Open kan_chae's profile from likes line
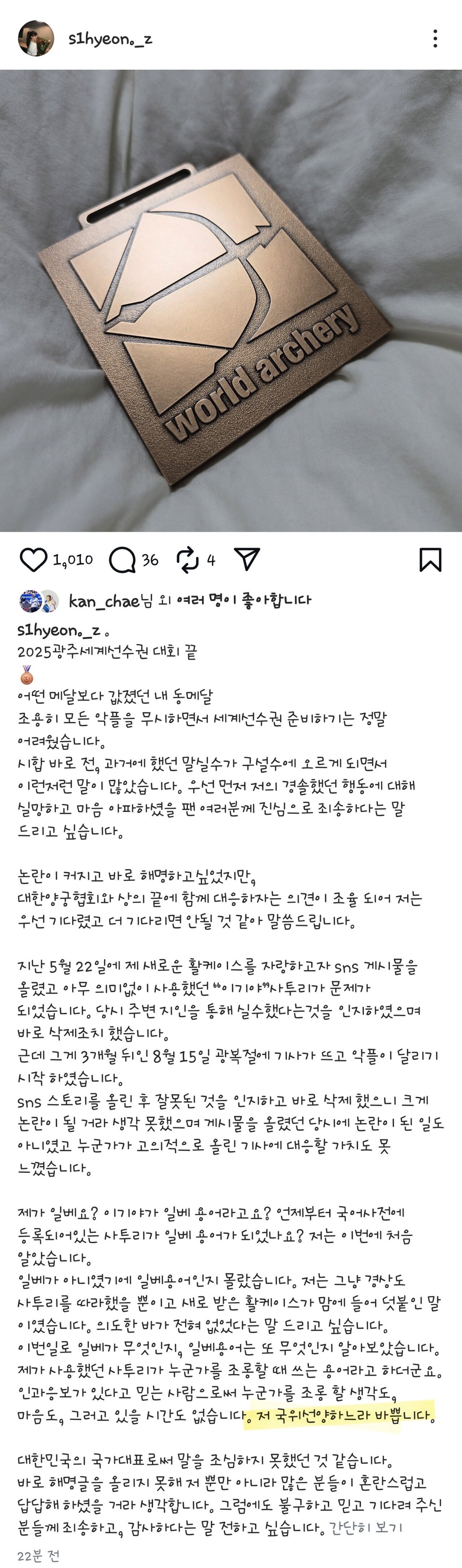The image size is (462, 1568). [x=104, y=601]
